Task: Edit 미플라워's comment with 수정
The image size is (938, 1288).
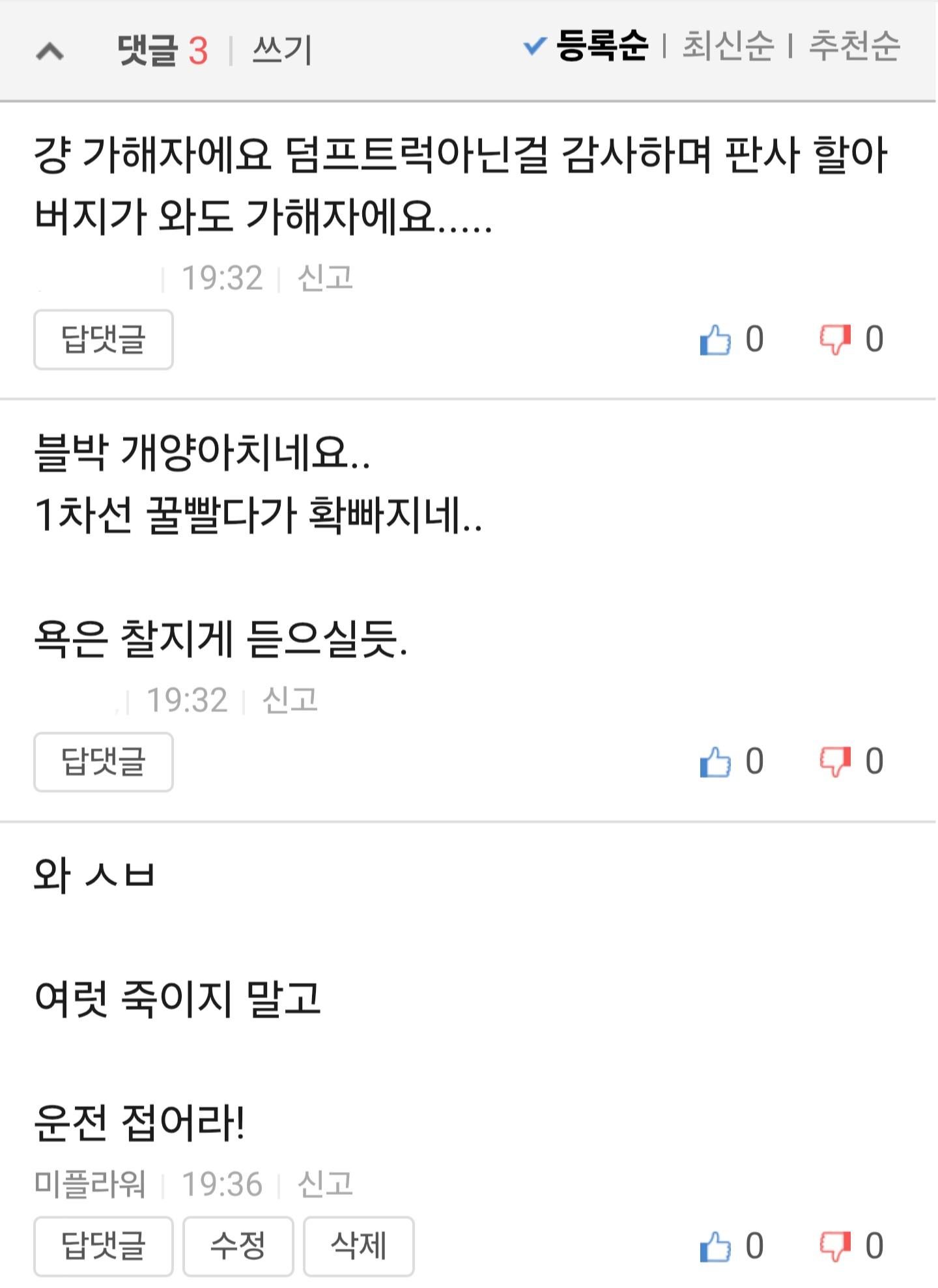Action: coord(238,1246)
